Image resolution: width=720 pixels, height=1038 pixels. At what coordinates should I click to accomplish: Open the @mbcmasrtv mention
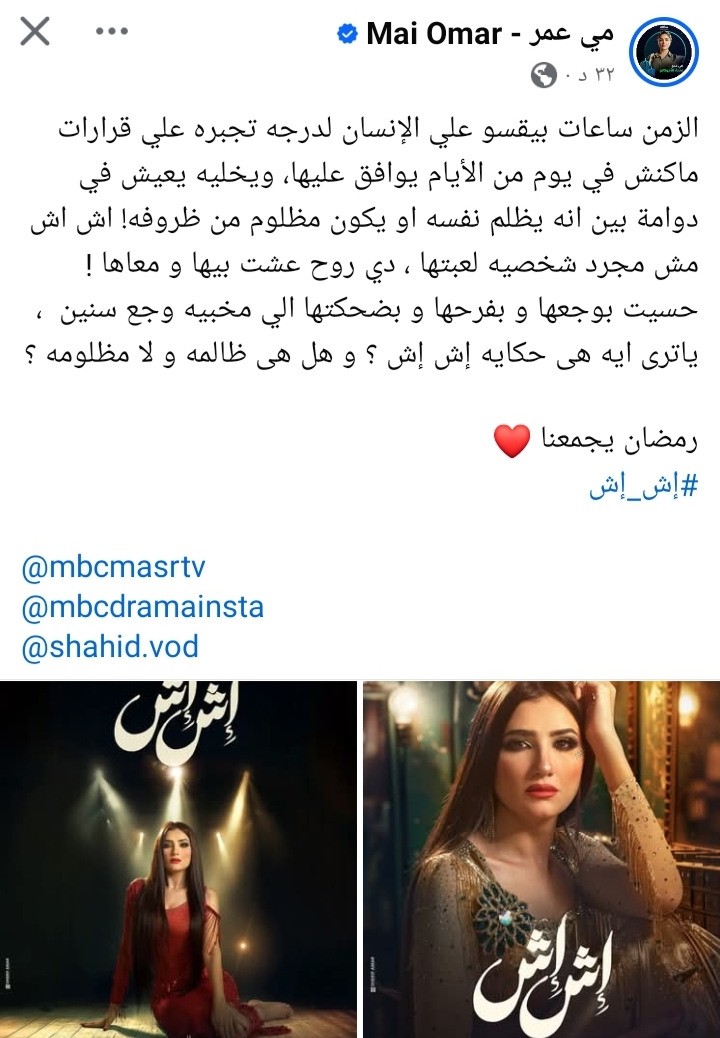click(113, 567)
